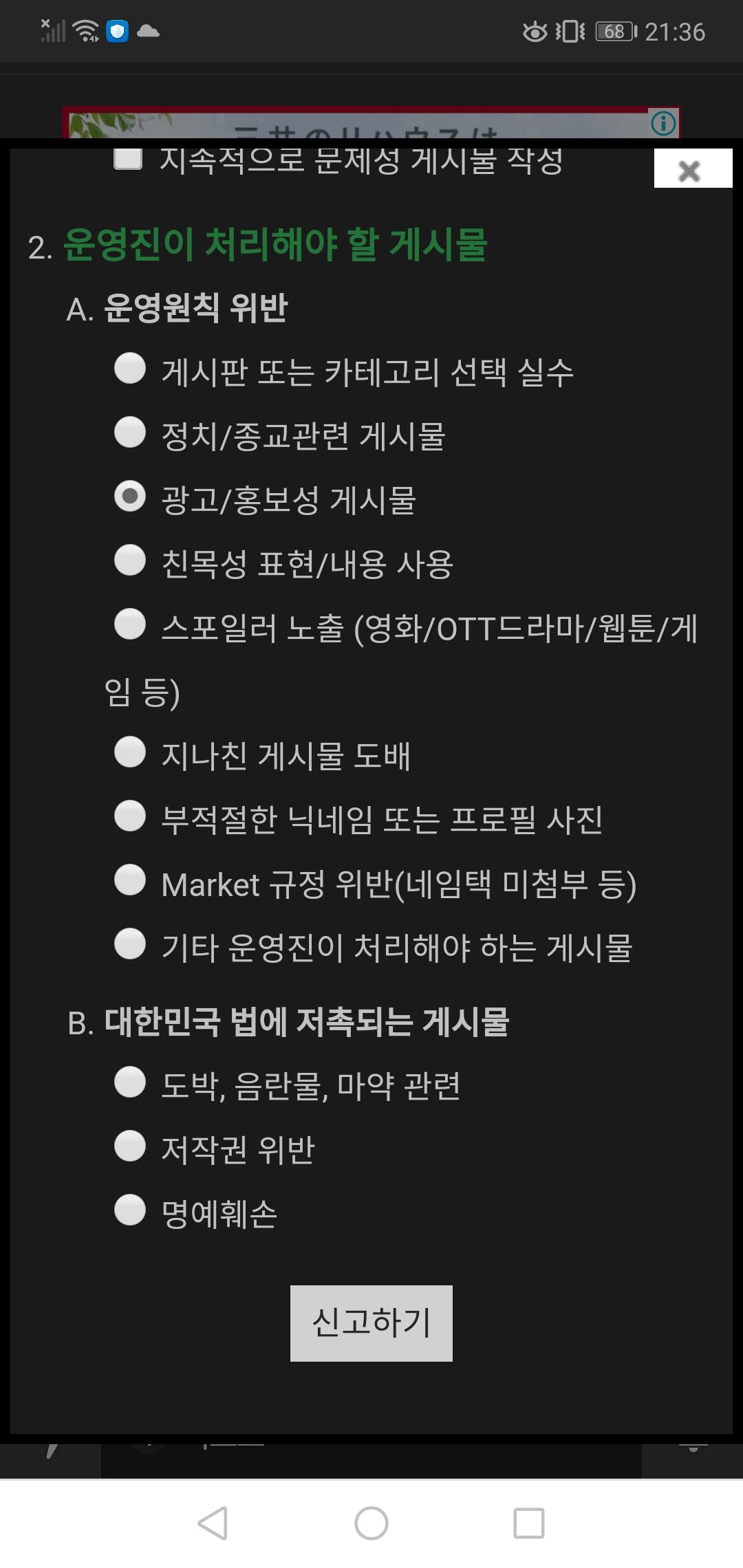Choose 도박, 음란물, 마약 관련 option
Screen dimensions: 743x1568
(x=129, y=1082)
